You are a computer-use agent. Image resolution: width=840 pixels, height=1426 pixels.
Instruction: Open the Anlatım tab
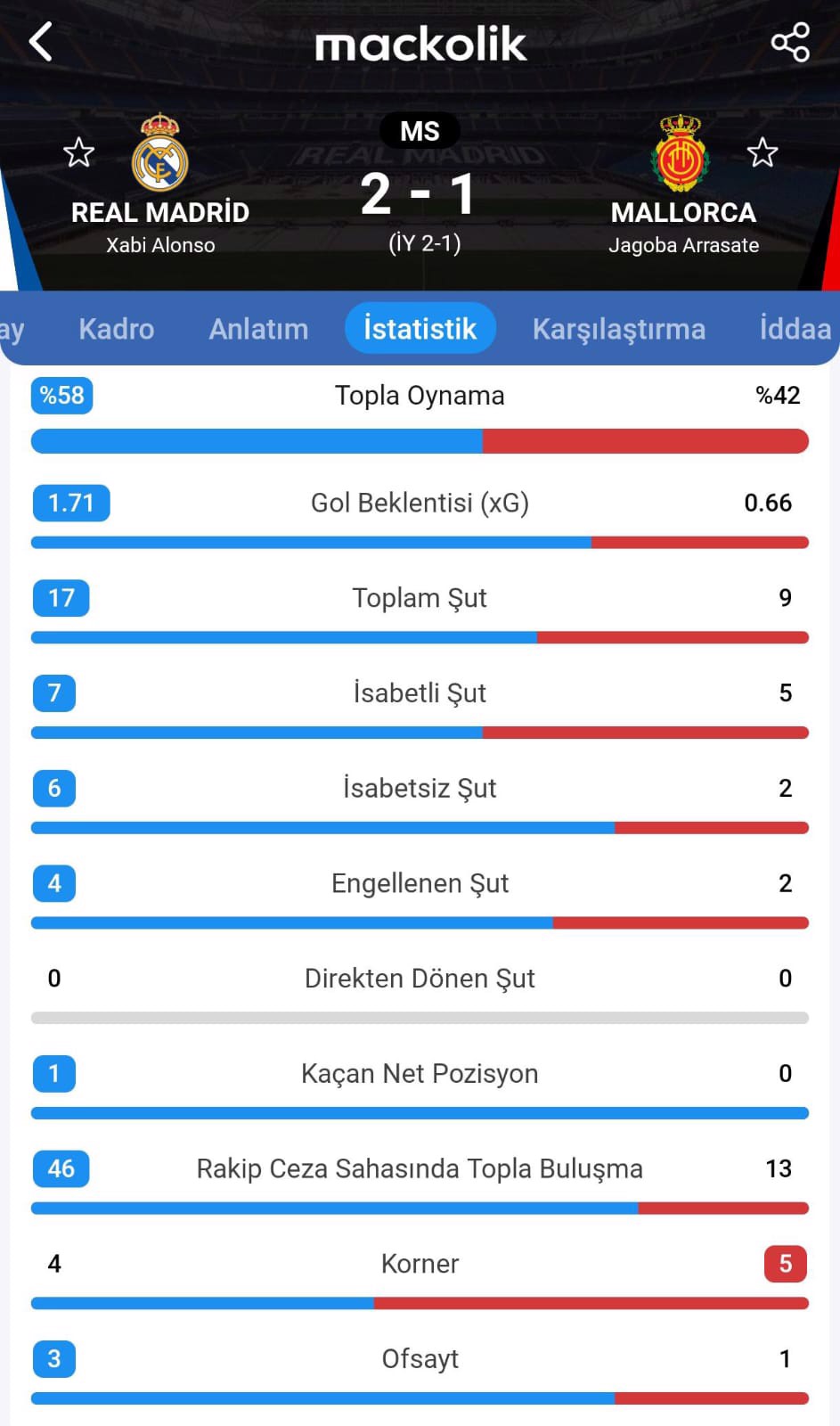[258, 329]
